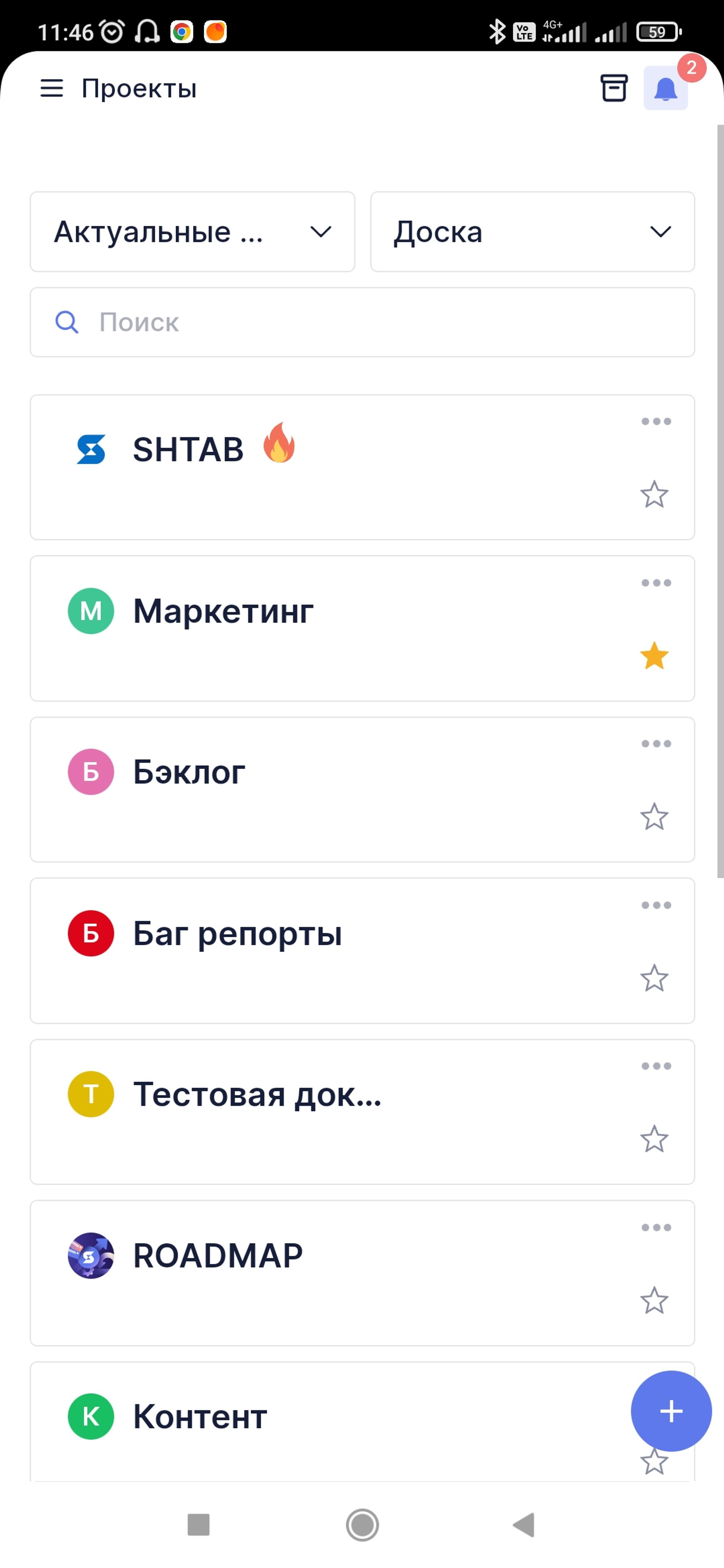Open the three-dot menu for ROADMAP
The image size is (724, 1568).
pos(656,1227)
